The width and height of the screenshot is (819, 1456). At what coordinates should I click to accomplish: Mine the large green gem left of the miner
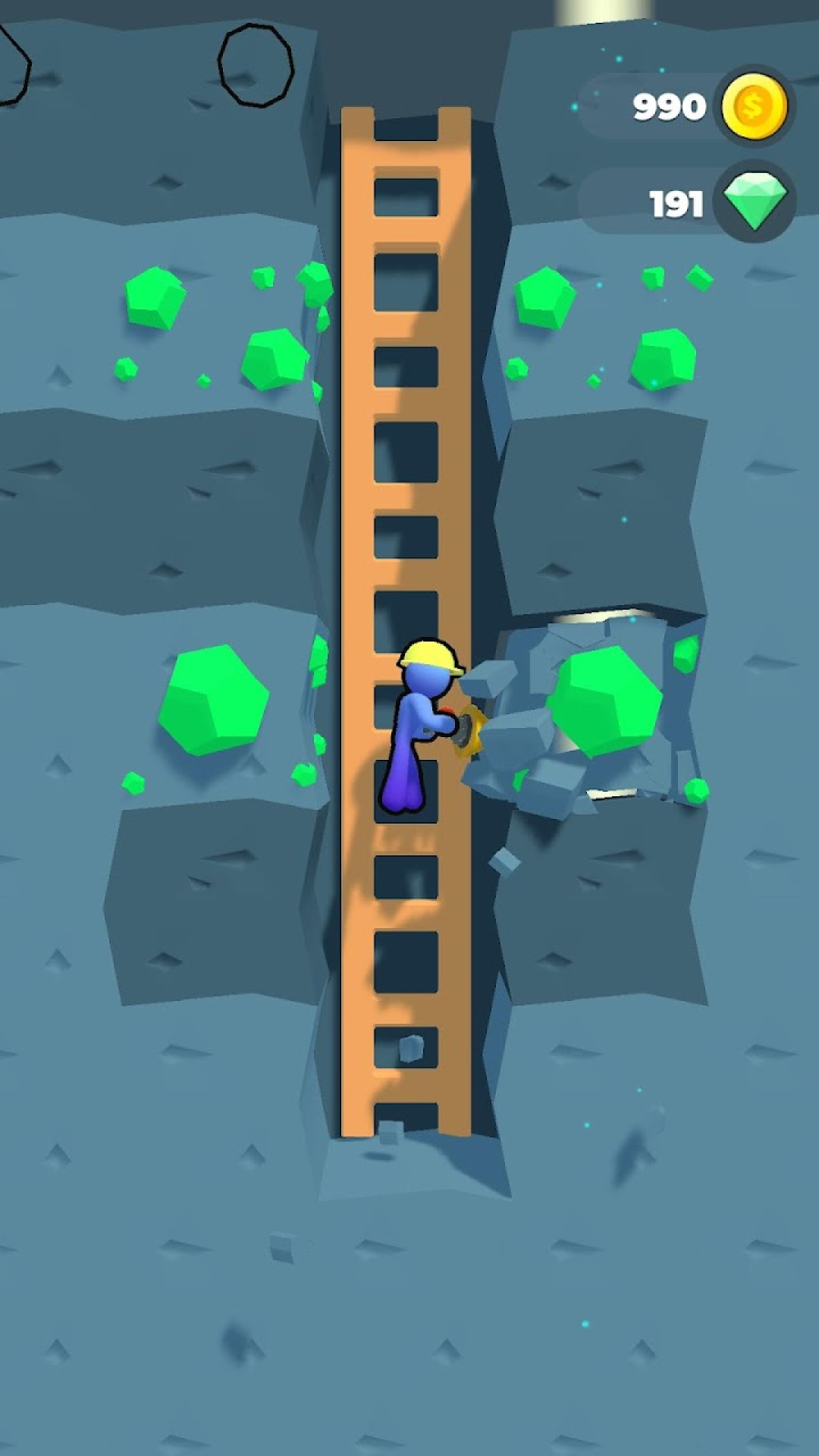pyautogui.click(x=214, y=699)
